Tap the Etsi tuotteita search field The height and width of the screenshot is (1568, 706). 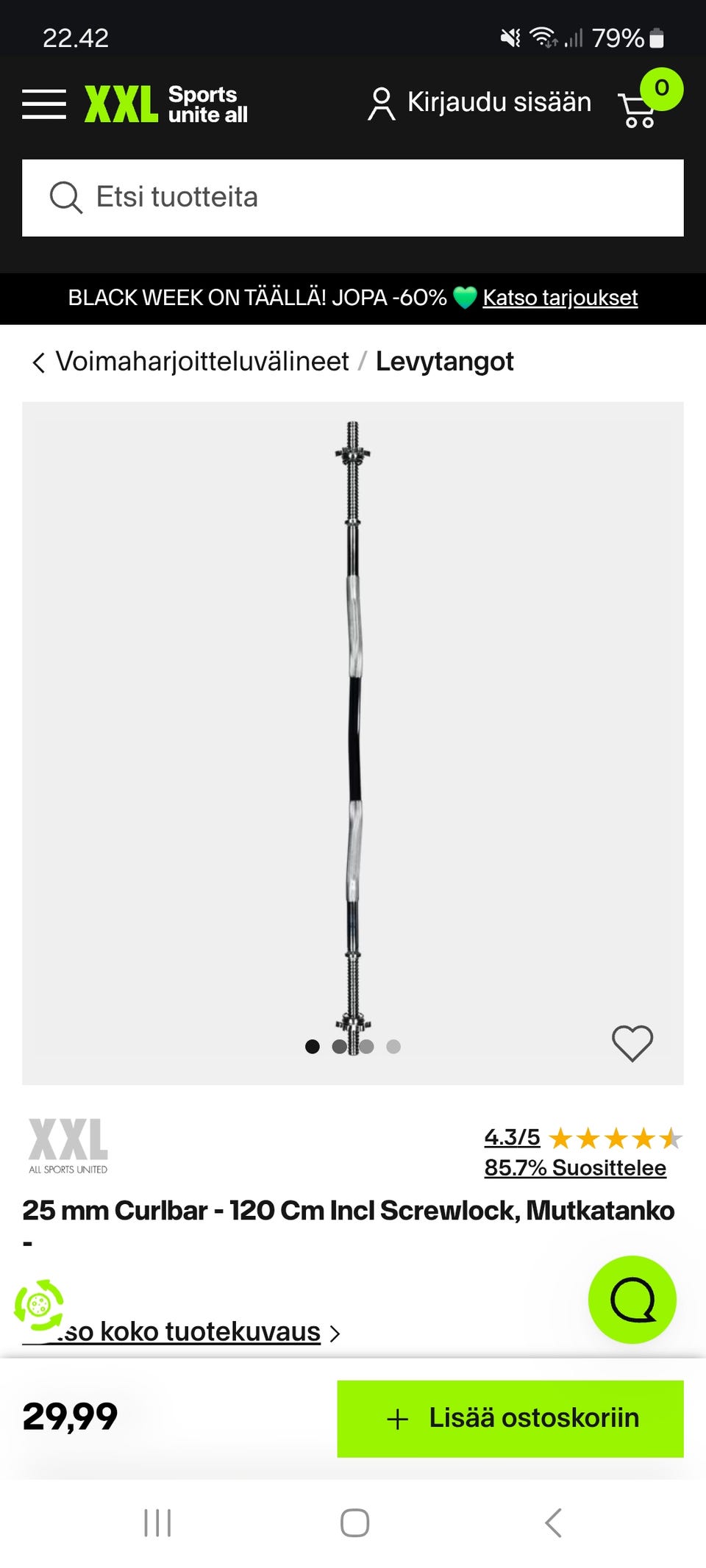pyautogui.click(x=353, y=198)
